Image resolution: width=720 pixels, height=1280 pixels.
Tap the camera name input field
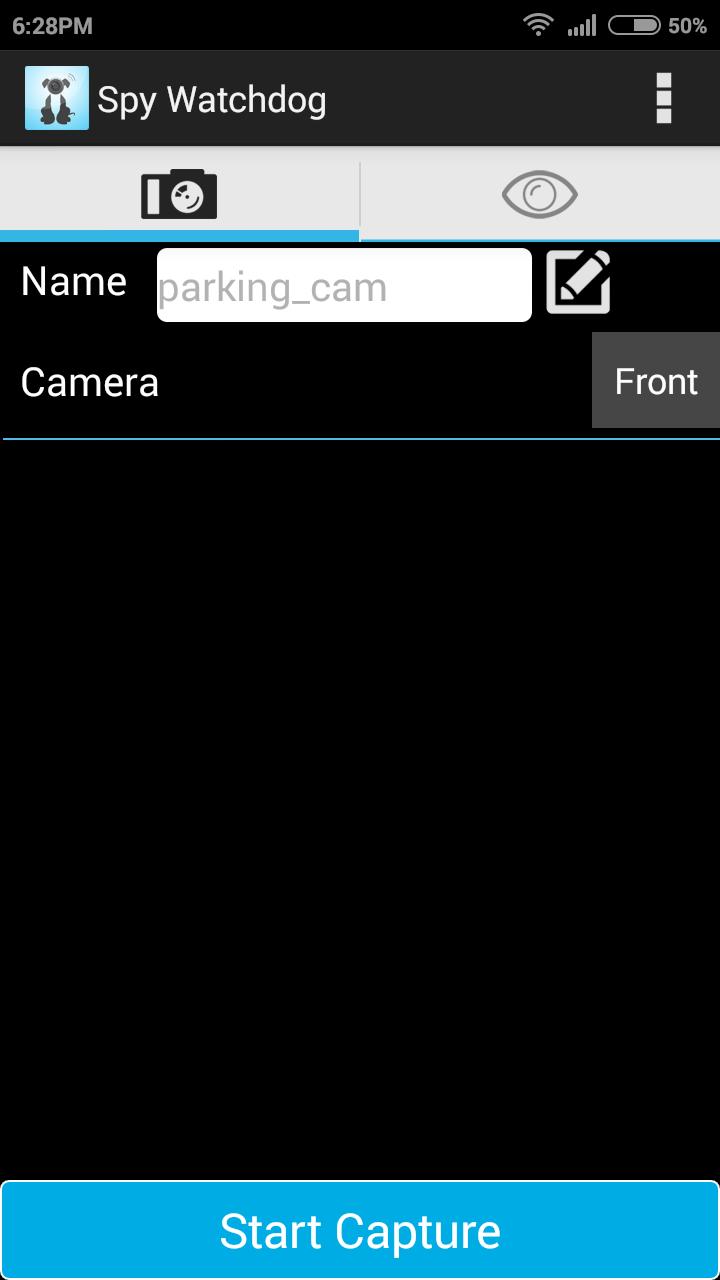tap(344, 286)
